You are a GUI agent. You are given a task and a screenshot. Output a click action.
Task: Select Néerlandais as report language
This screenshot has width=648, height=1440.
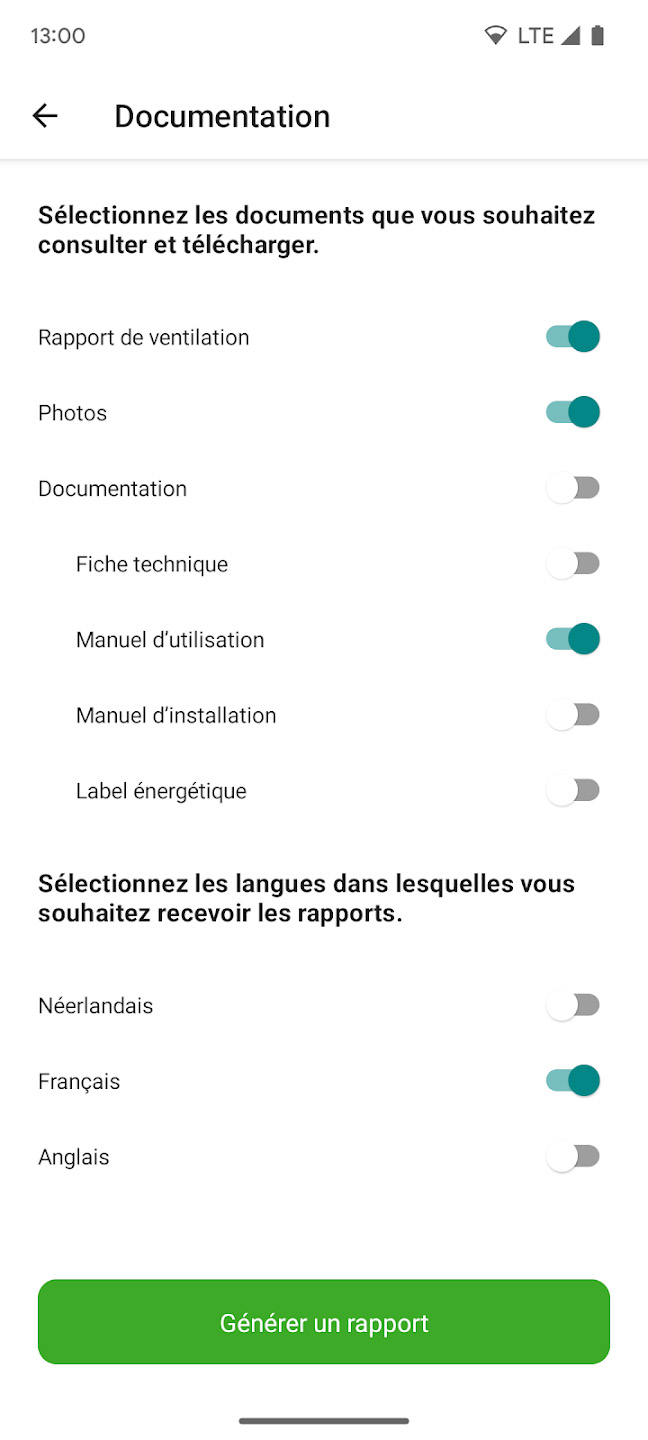(572, 1005)
